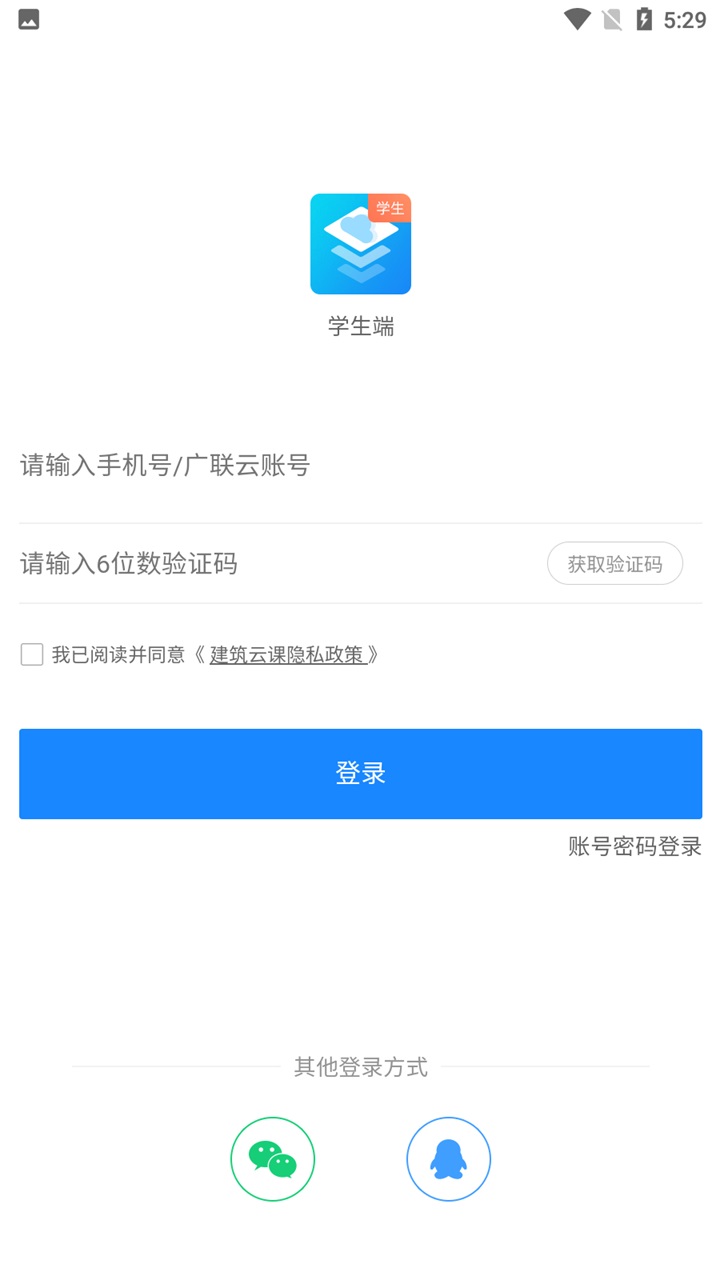Switch to 账号密码登录 password login

tap(634, 846)
